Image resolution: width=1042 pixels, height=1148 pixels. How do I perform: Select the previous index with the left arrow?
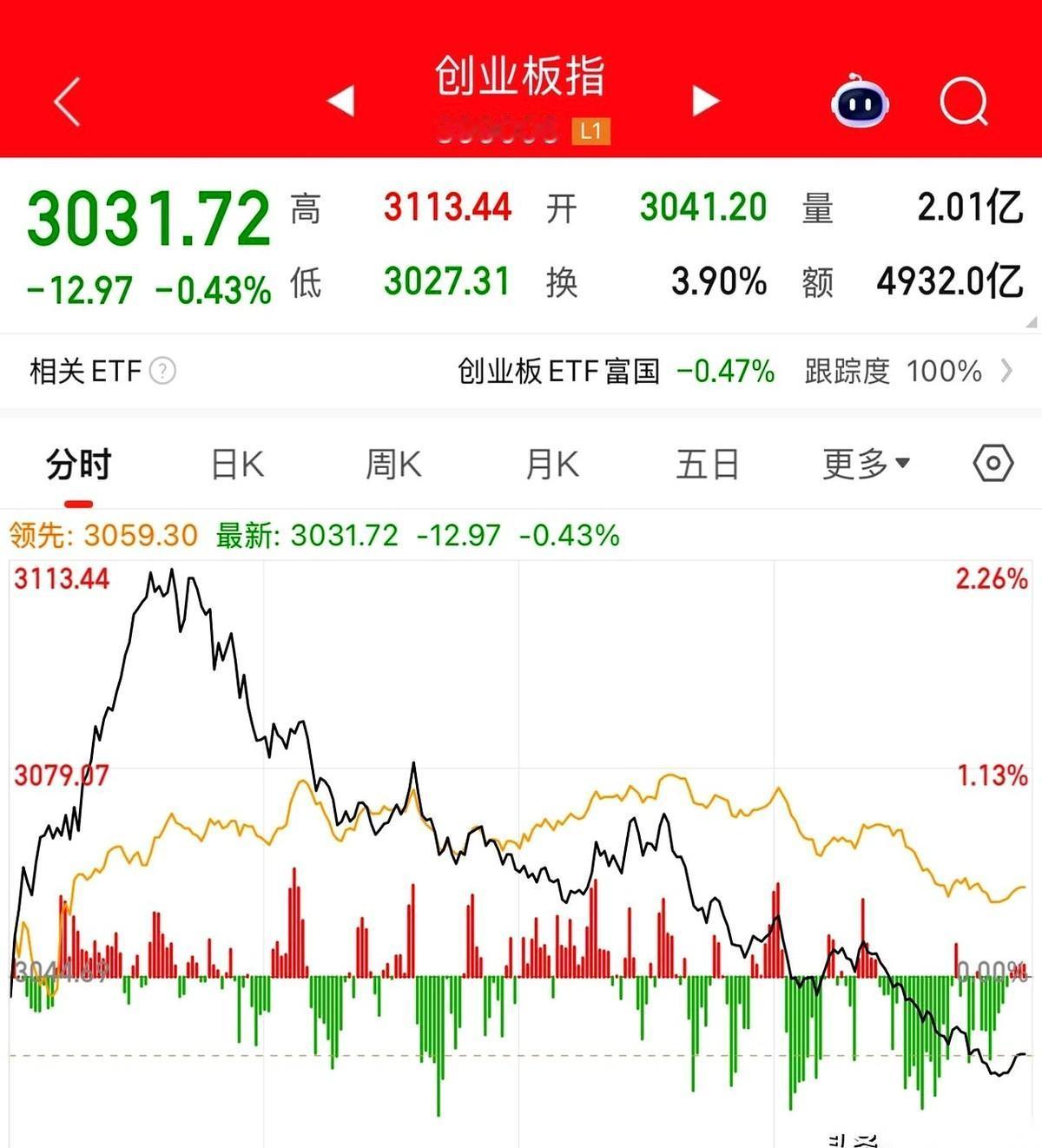[340, 101]
